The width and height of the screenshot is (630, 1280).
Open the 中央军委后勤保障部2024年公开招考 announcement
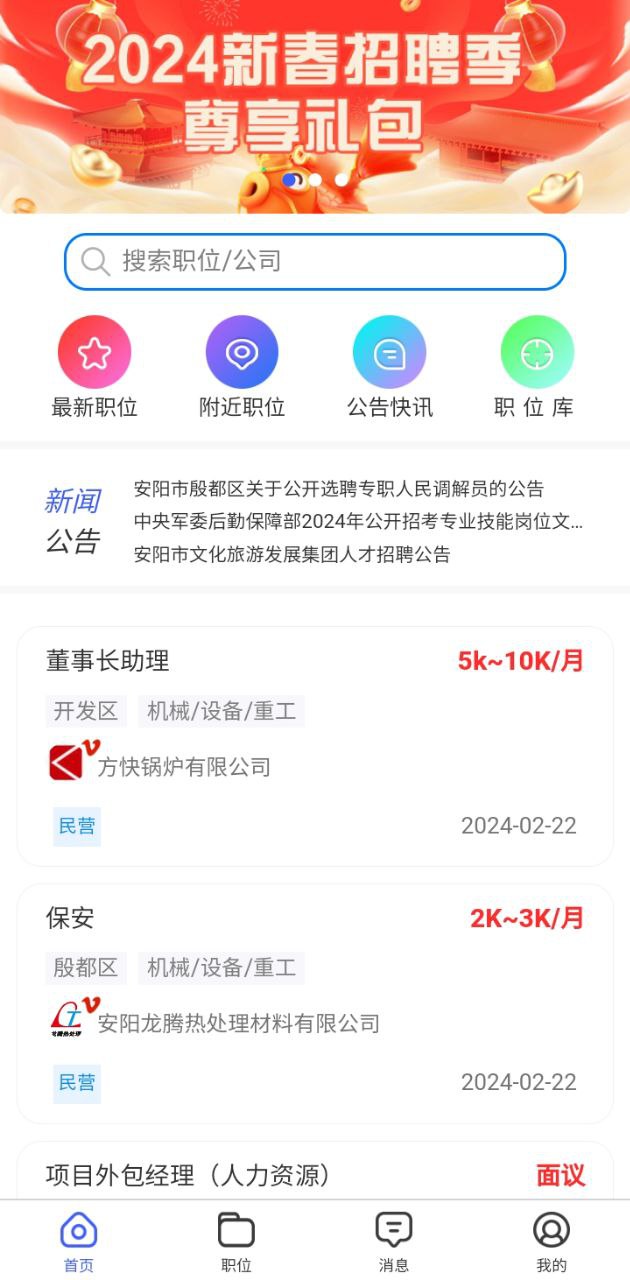358,521
